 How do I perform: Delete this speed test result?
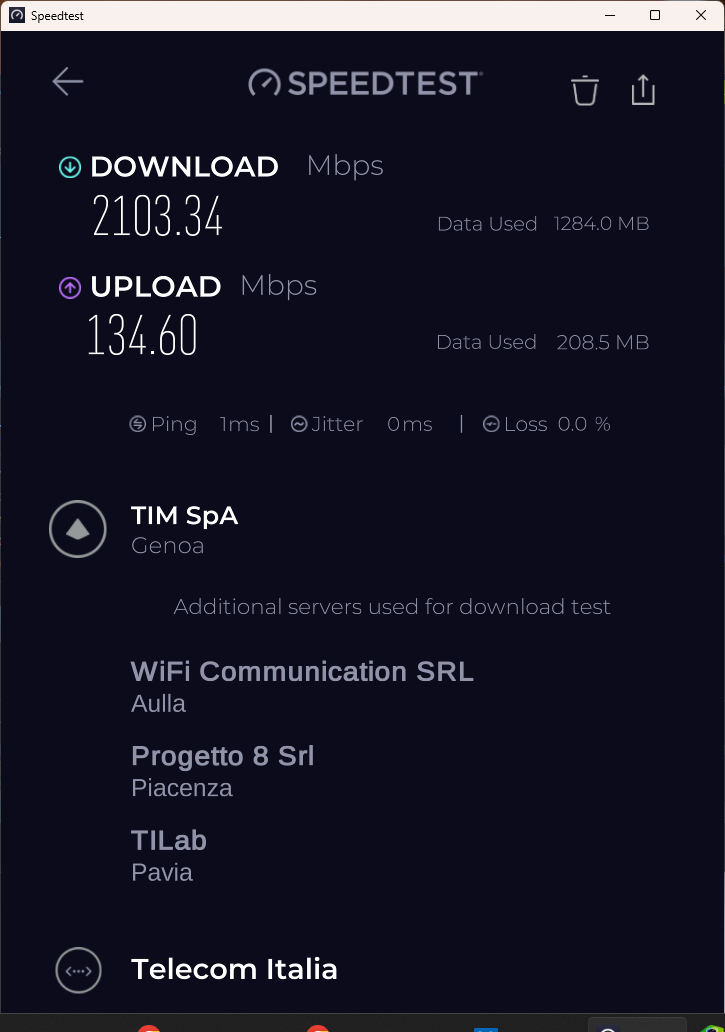point(585,90)
